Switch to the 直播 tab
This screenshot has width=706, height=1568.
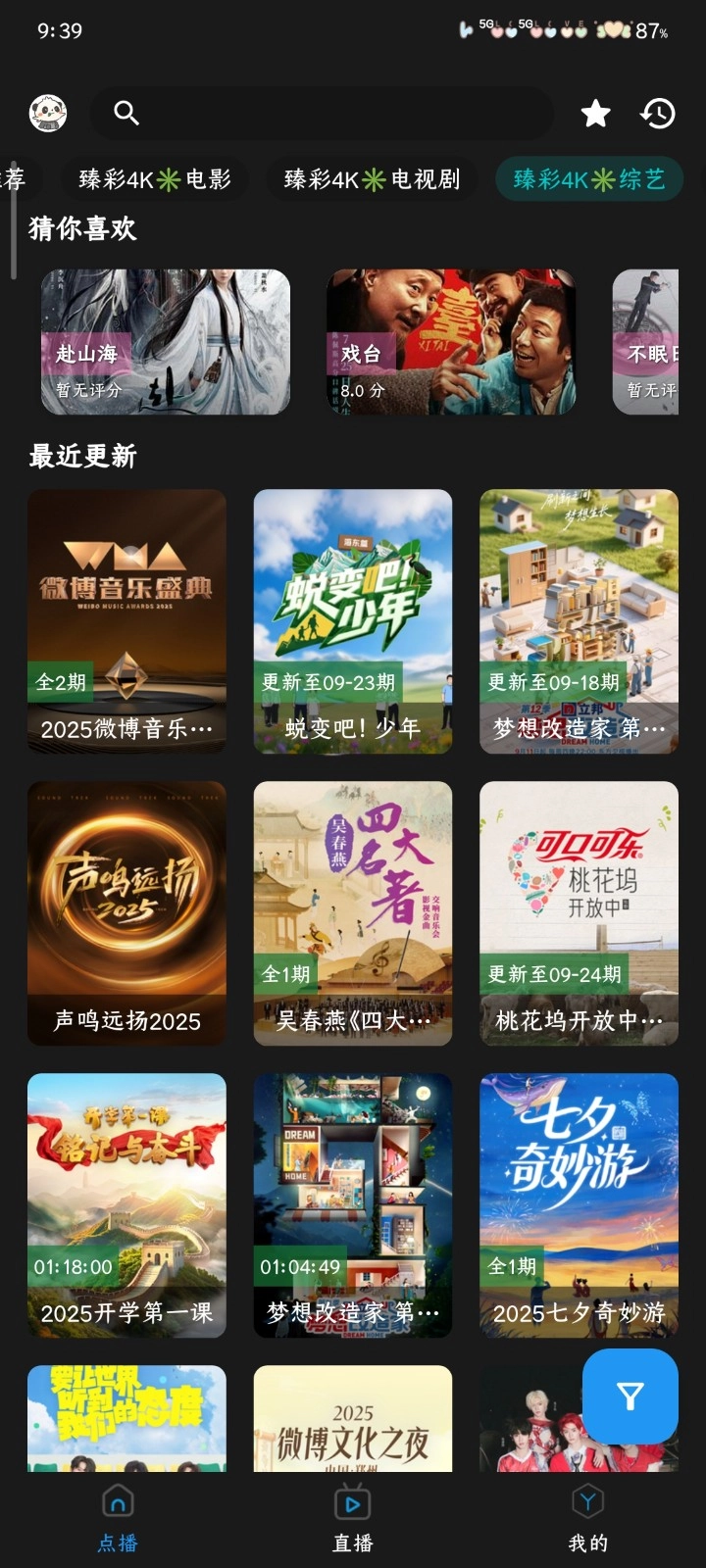[x=353, y=1520]
